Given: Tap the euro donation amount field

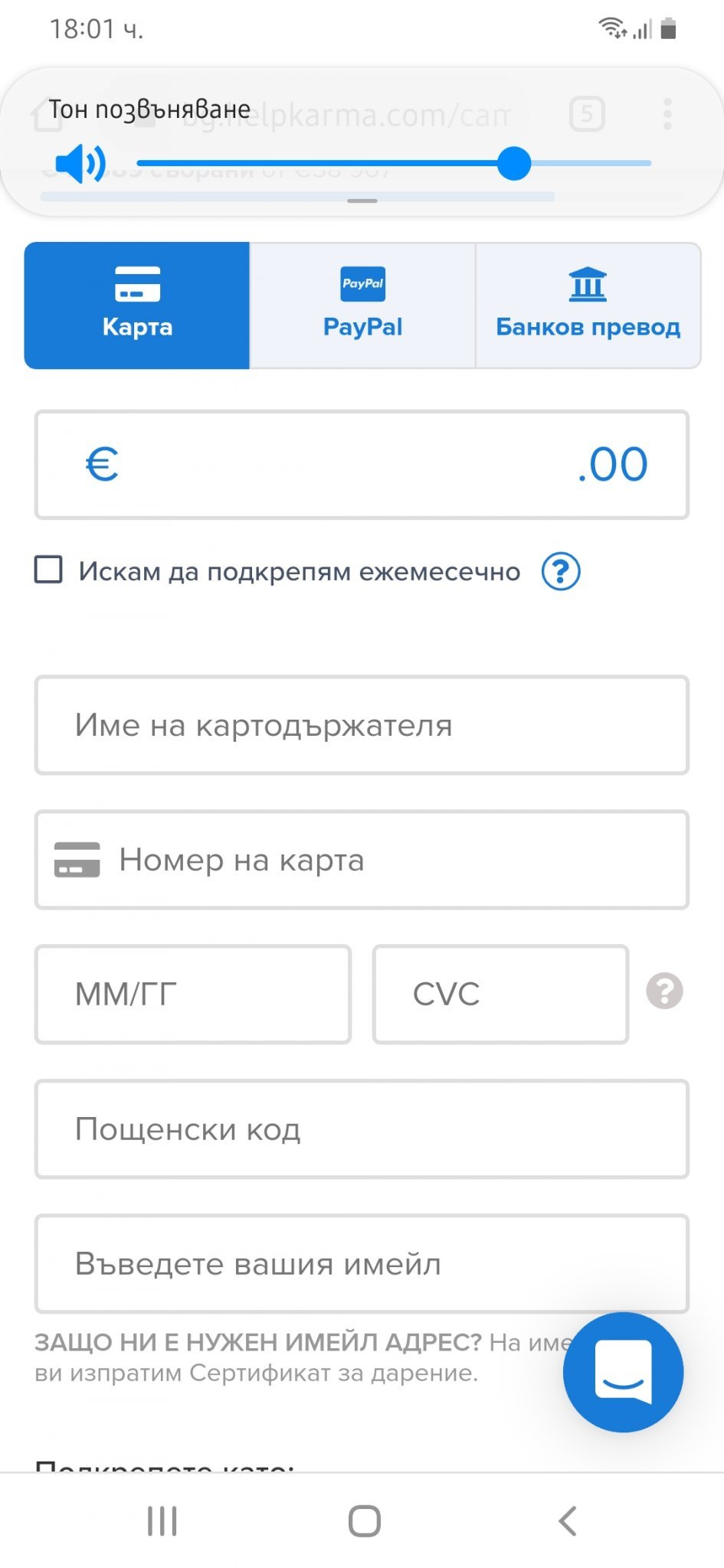Looking at the screenshot, I should [x=362, y=465].
